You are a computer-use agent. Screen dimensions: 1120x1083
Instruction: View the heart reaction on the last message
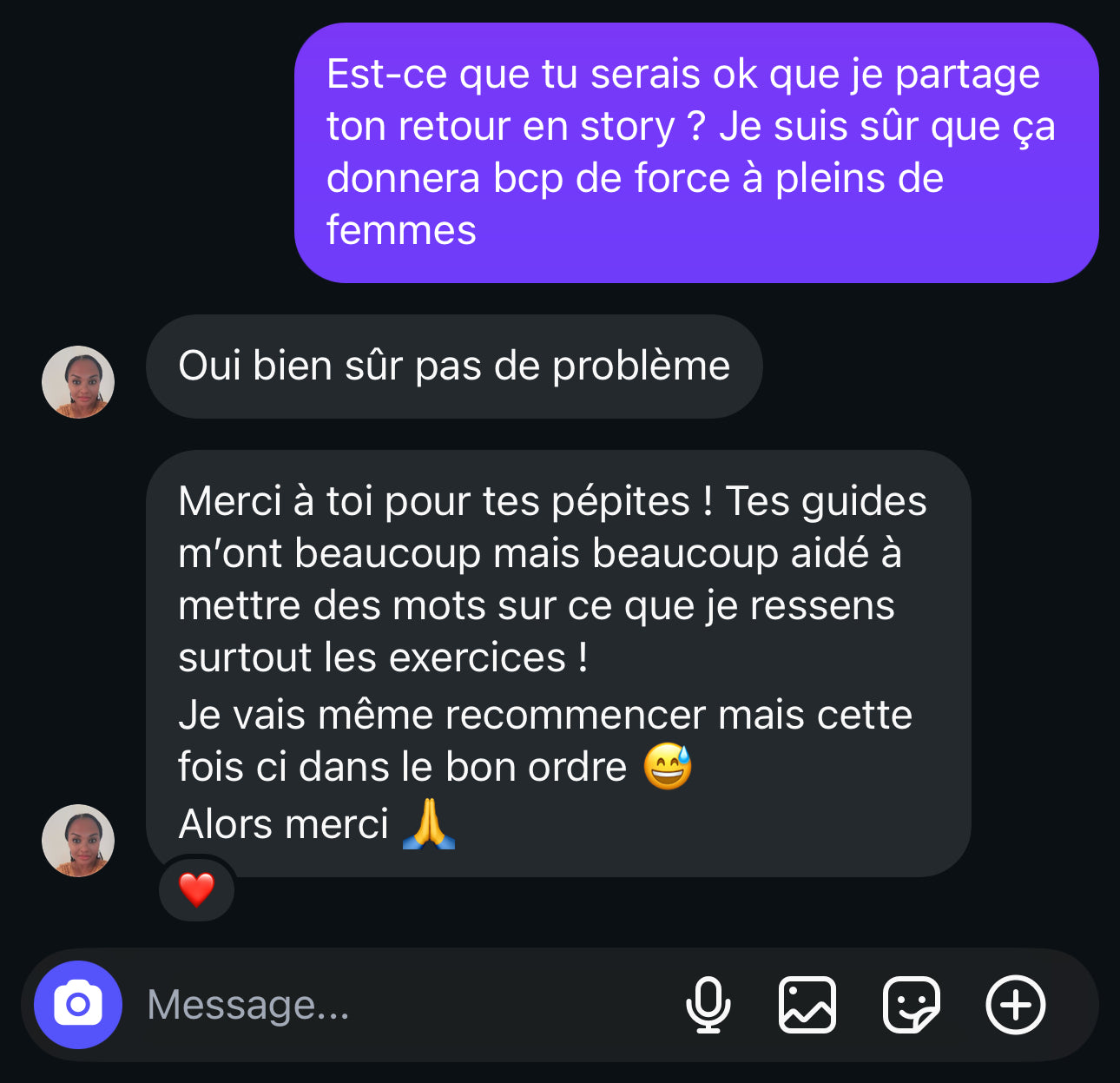pos(197,889)
